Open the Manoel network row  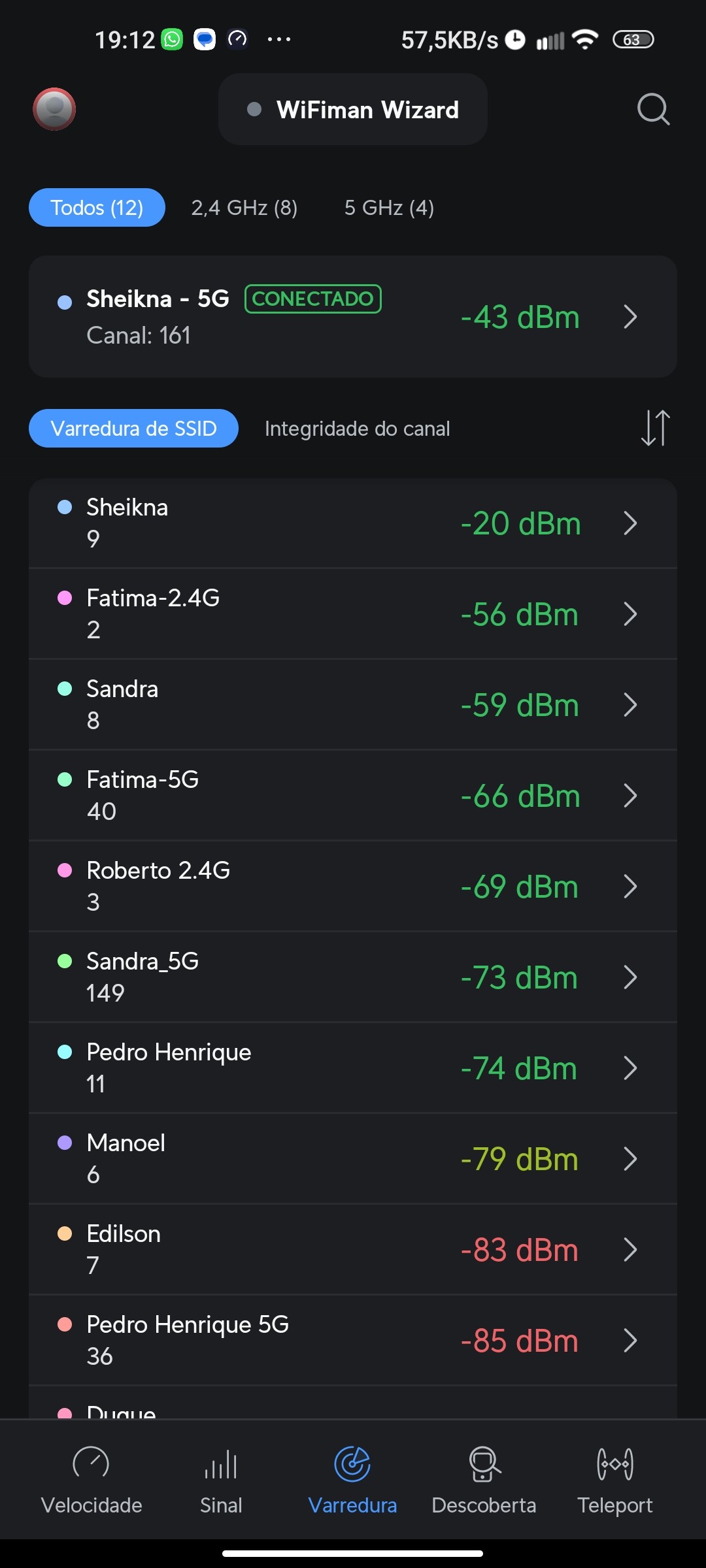pyautogui.click(x=353, y=1159)
